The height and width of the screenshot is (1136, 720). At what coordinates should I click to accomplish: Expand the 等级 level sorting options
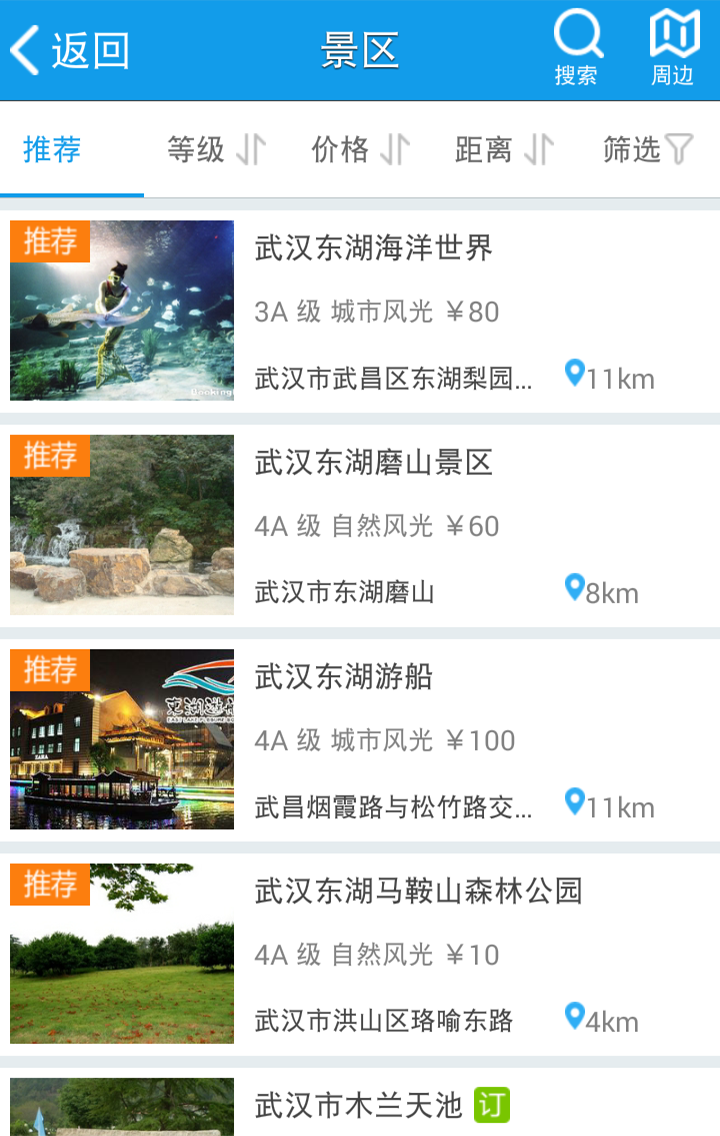pos(197,150)
